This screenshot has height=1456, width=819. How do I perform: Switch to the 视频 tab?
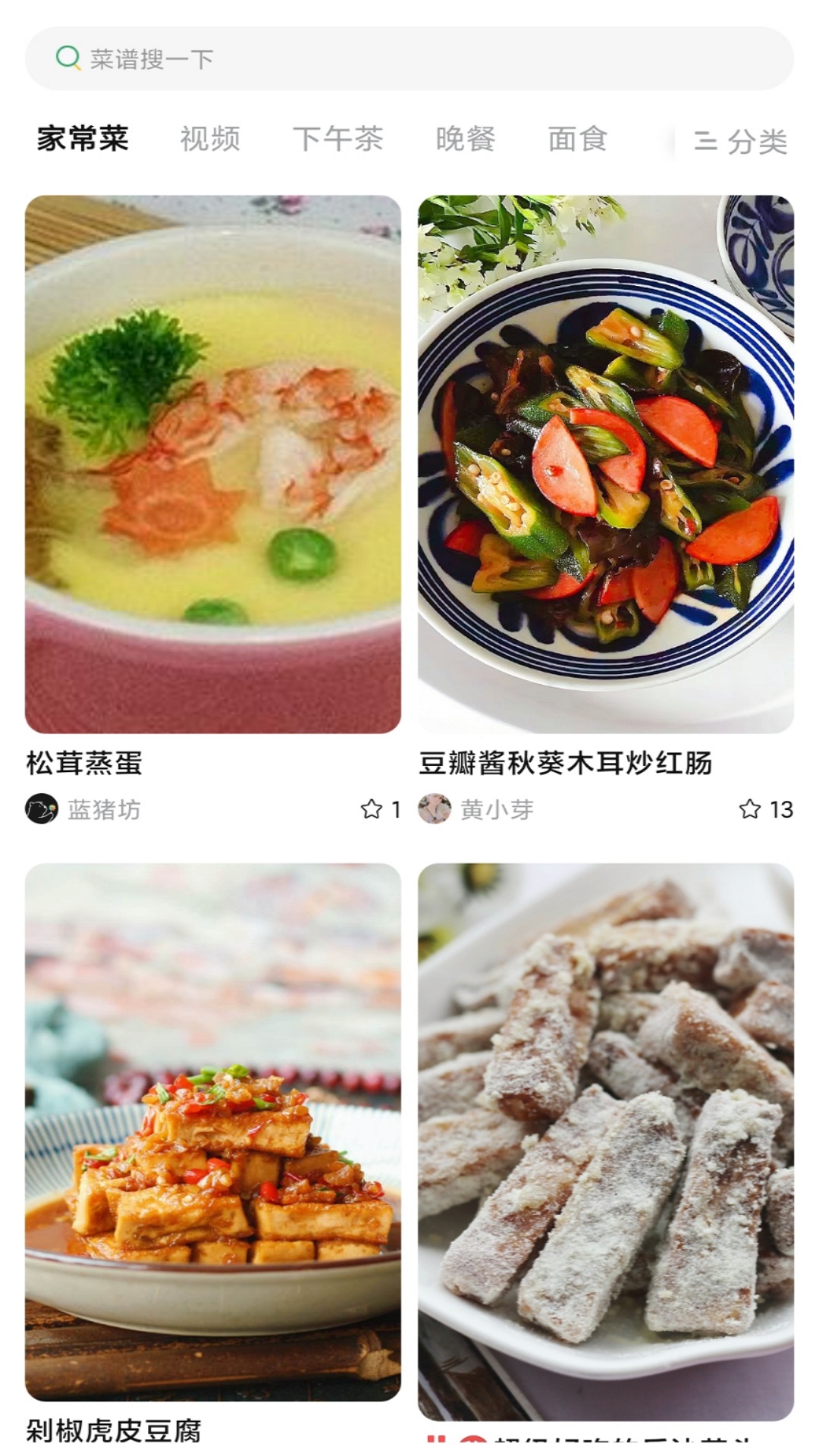pos(211,139)
